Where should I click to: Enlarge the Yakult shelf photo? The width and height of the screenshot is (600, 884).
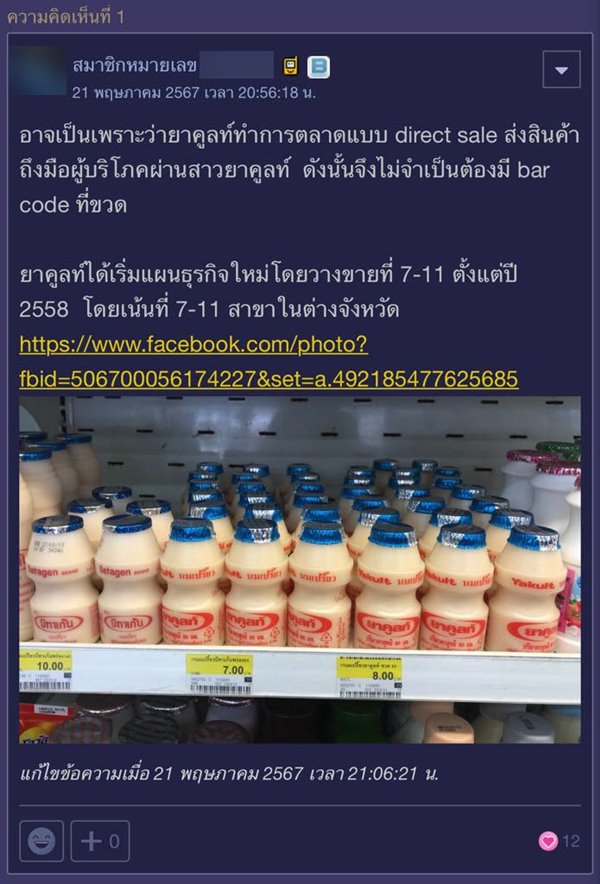(300, 568)
